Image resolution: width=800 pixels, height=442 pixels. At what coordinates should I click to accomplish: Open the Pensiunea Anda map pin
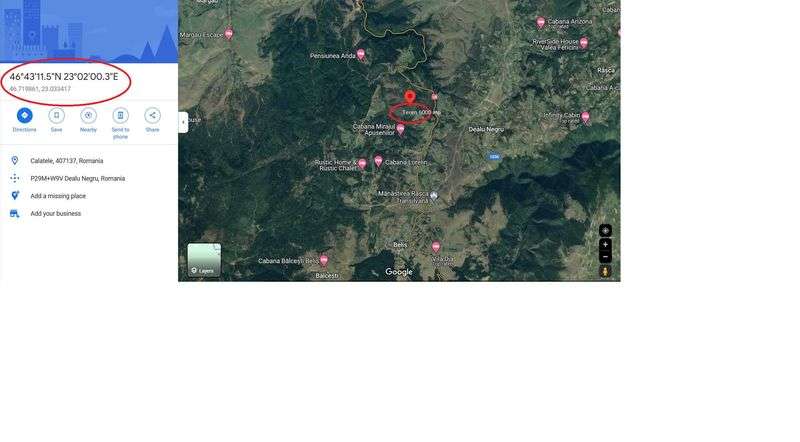pos(360,54)
